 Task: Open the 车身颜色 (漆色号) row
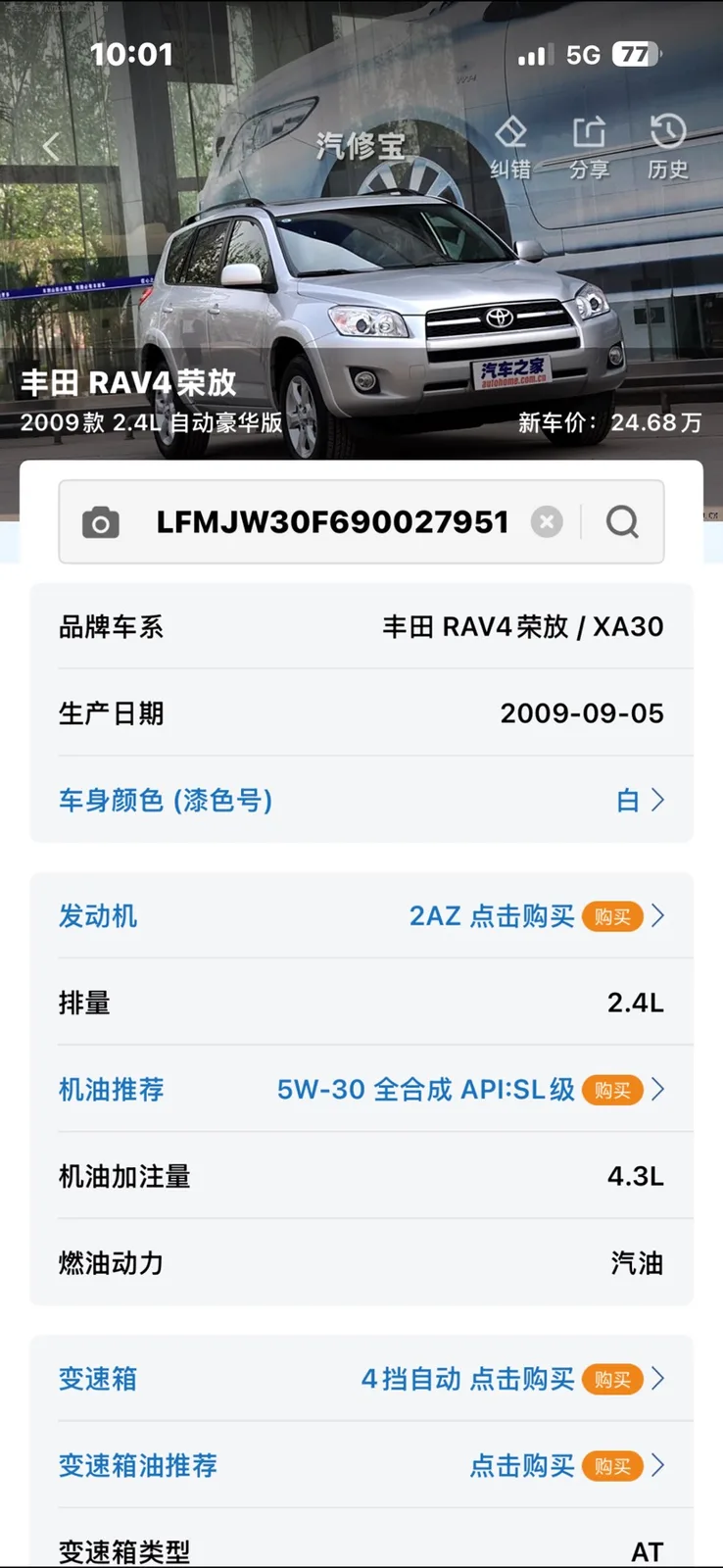click(x=361, y=800)
